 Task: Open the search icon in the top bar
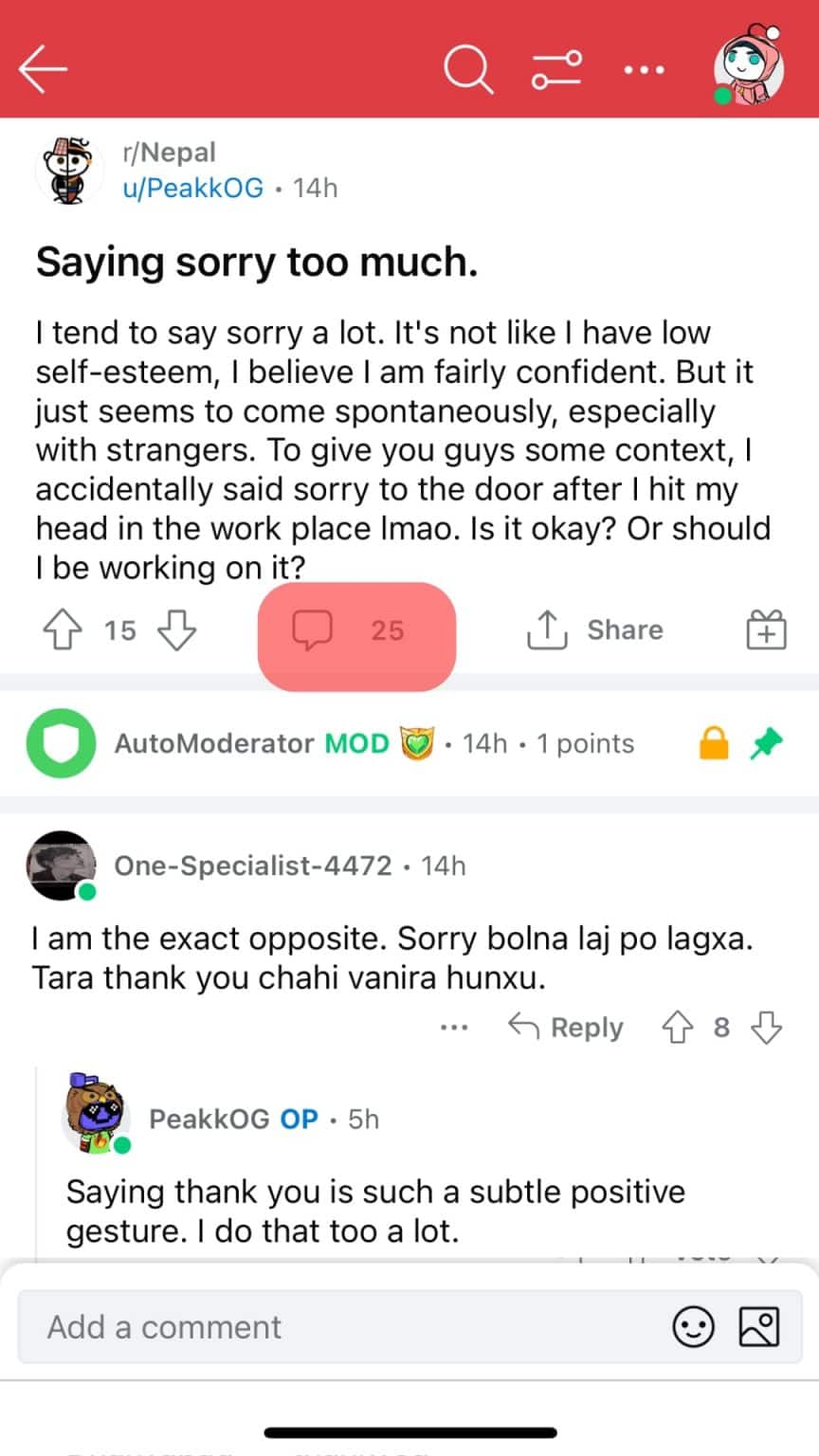click(468, 69)
